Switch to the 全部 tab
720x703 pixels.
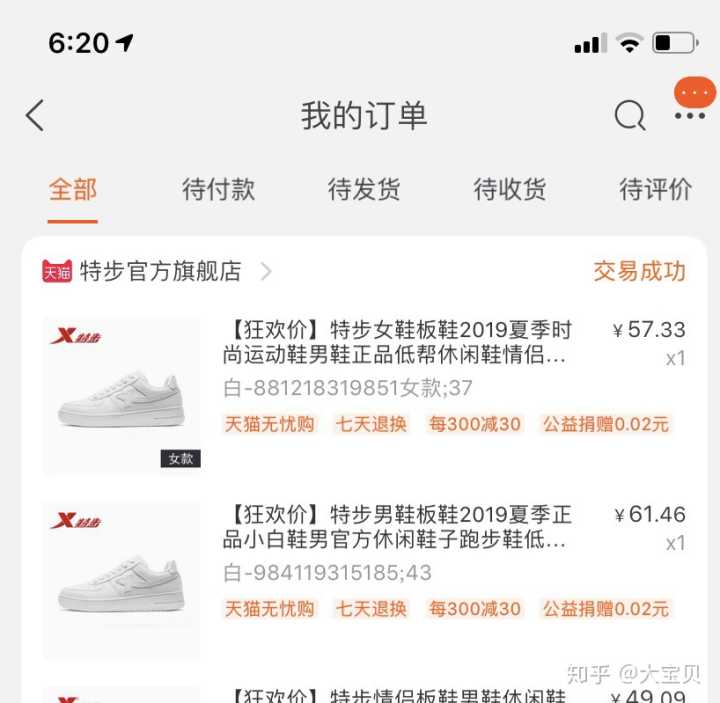click(x=73, y=189)
